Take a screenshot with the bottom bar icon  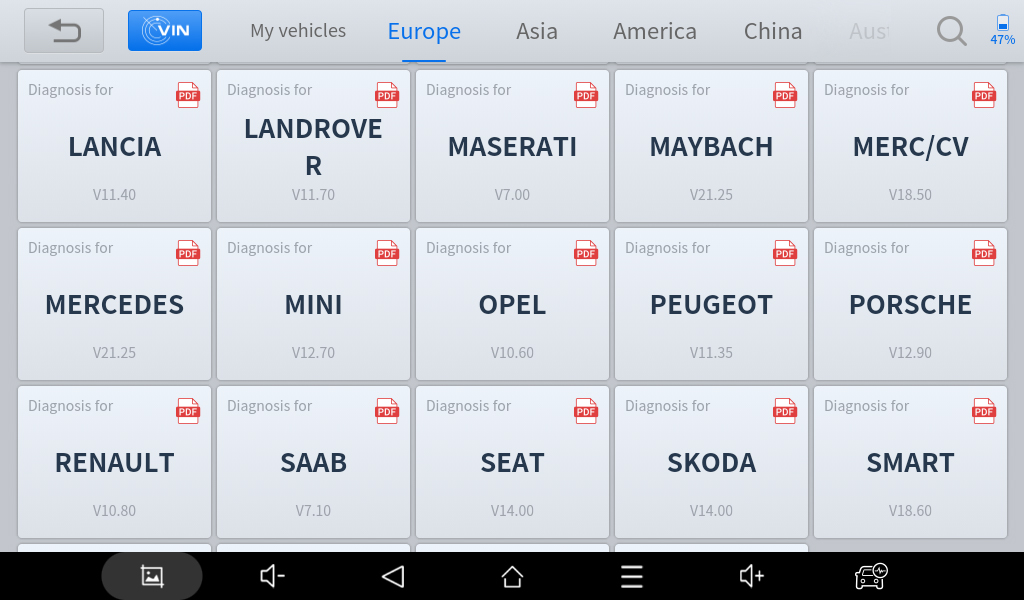point(152,576)
